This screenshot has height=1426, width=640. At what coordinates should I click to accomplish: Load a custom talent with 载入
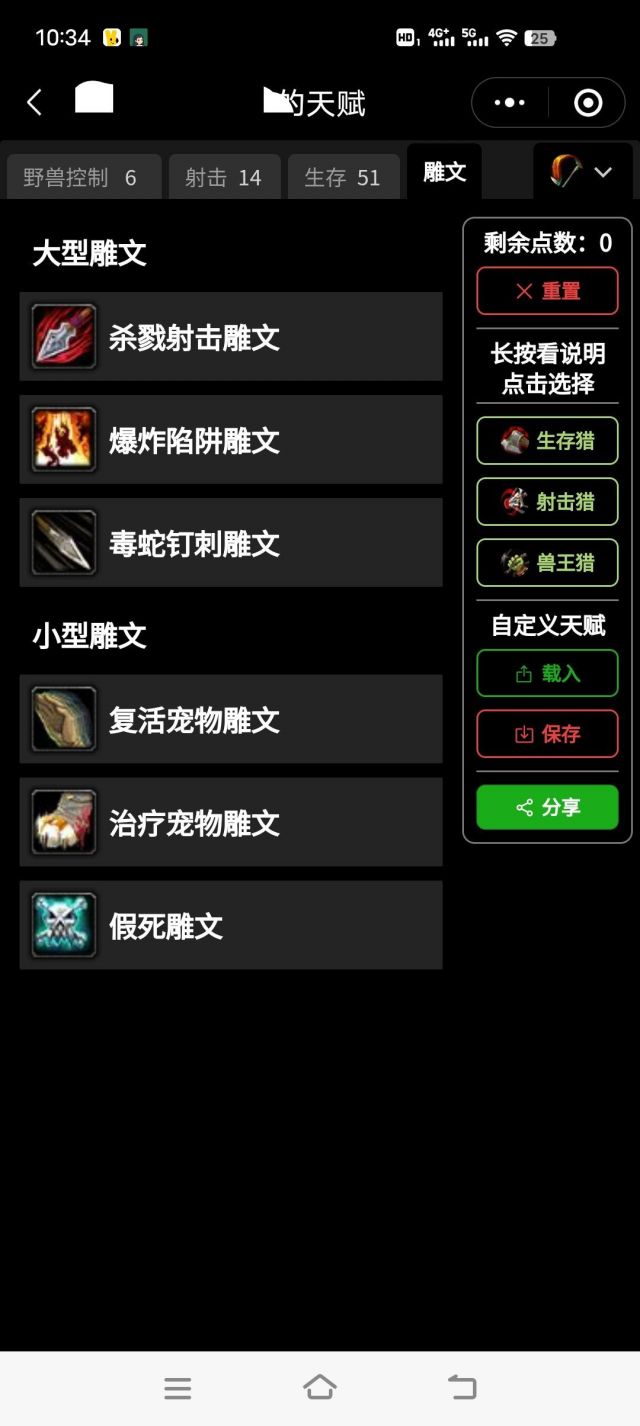pyautogui.click(x=547, y=674)
